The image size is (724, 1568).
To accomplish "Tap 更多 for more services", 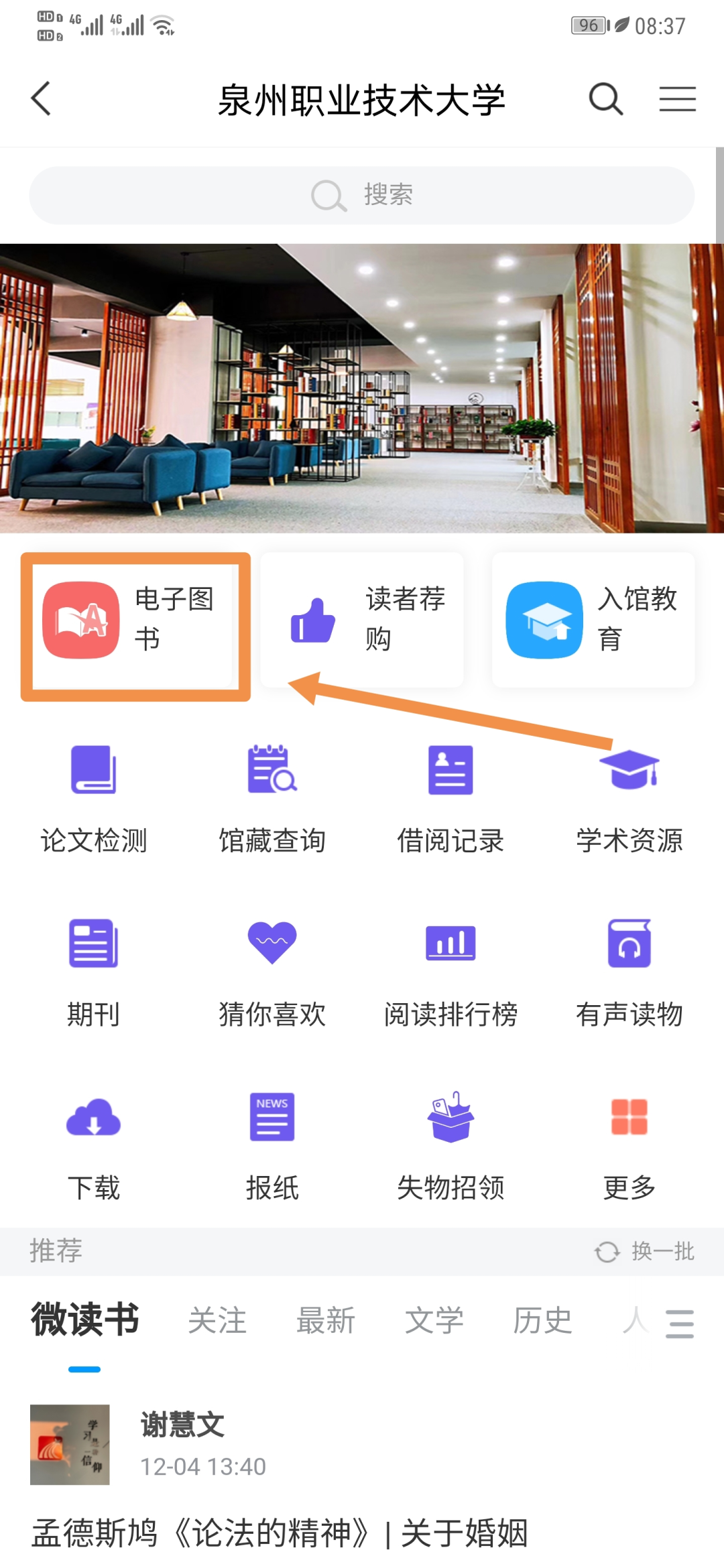I will click(629, 1146).
